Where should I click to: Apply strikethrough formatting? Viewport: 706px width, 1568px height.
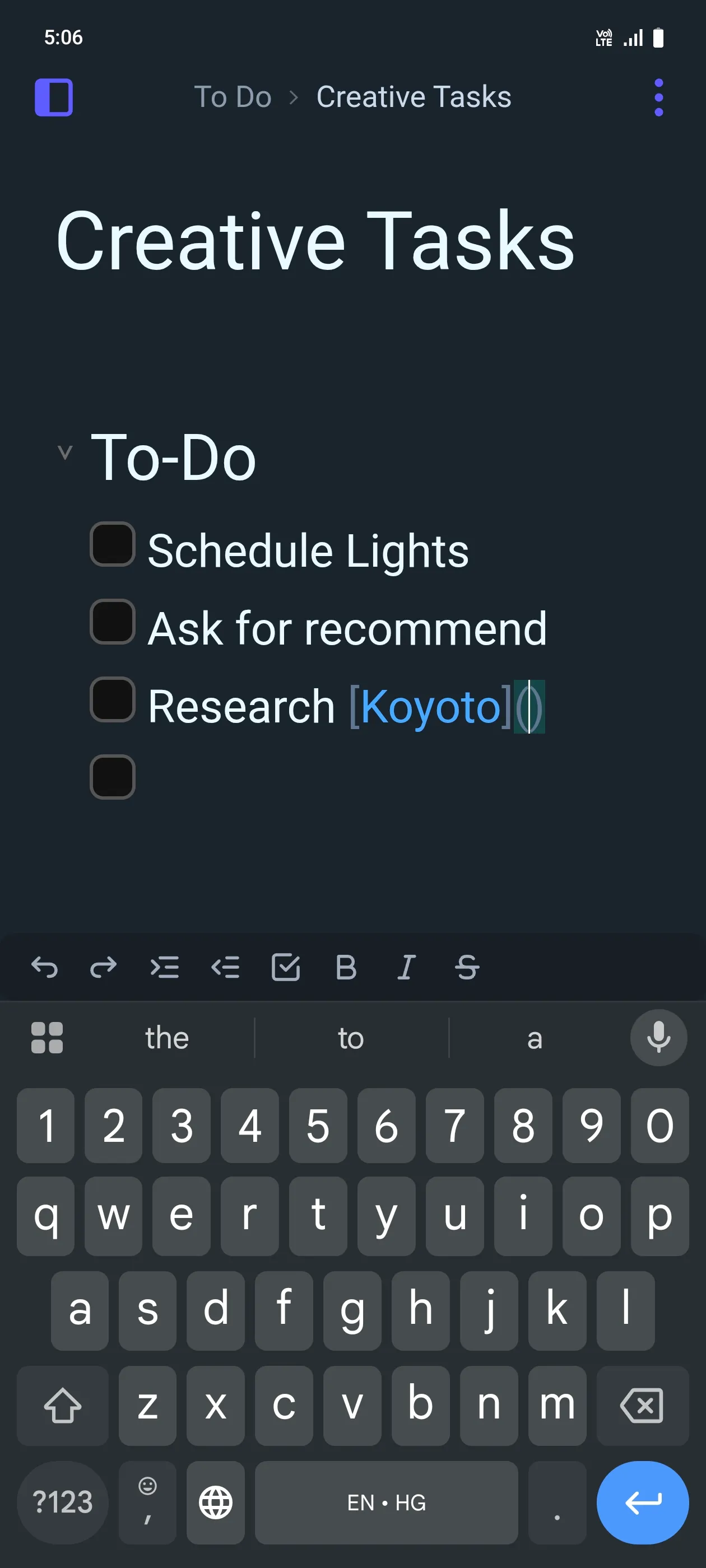(x=467, y=967)
